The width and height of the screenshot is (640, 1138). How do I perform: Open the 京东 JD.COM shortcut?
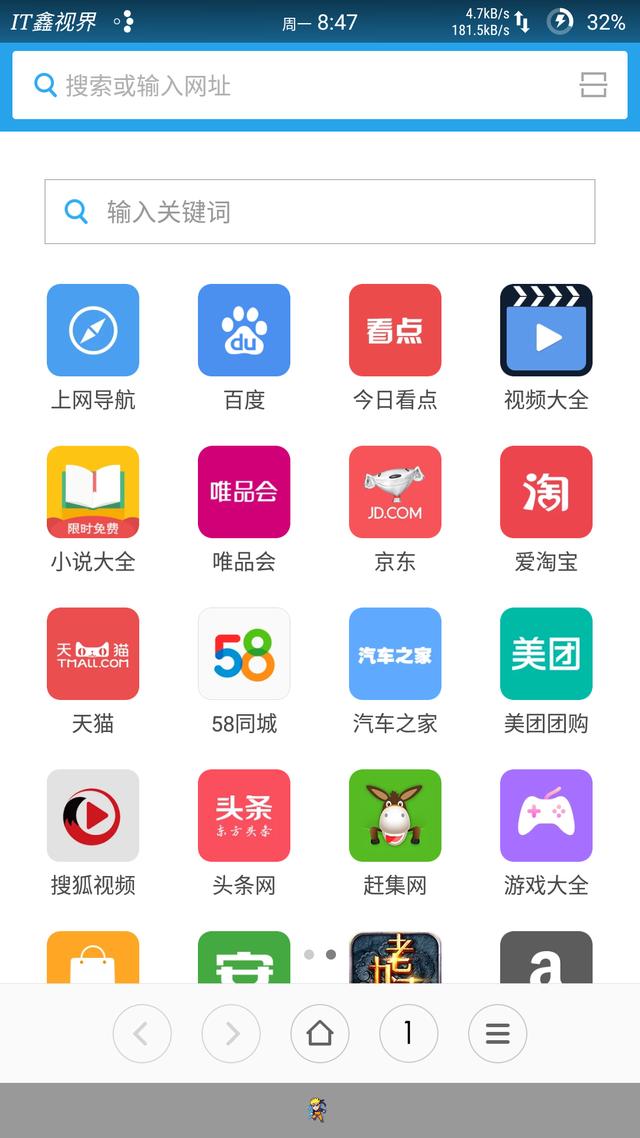tap(395, 493)
